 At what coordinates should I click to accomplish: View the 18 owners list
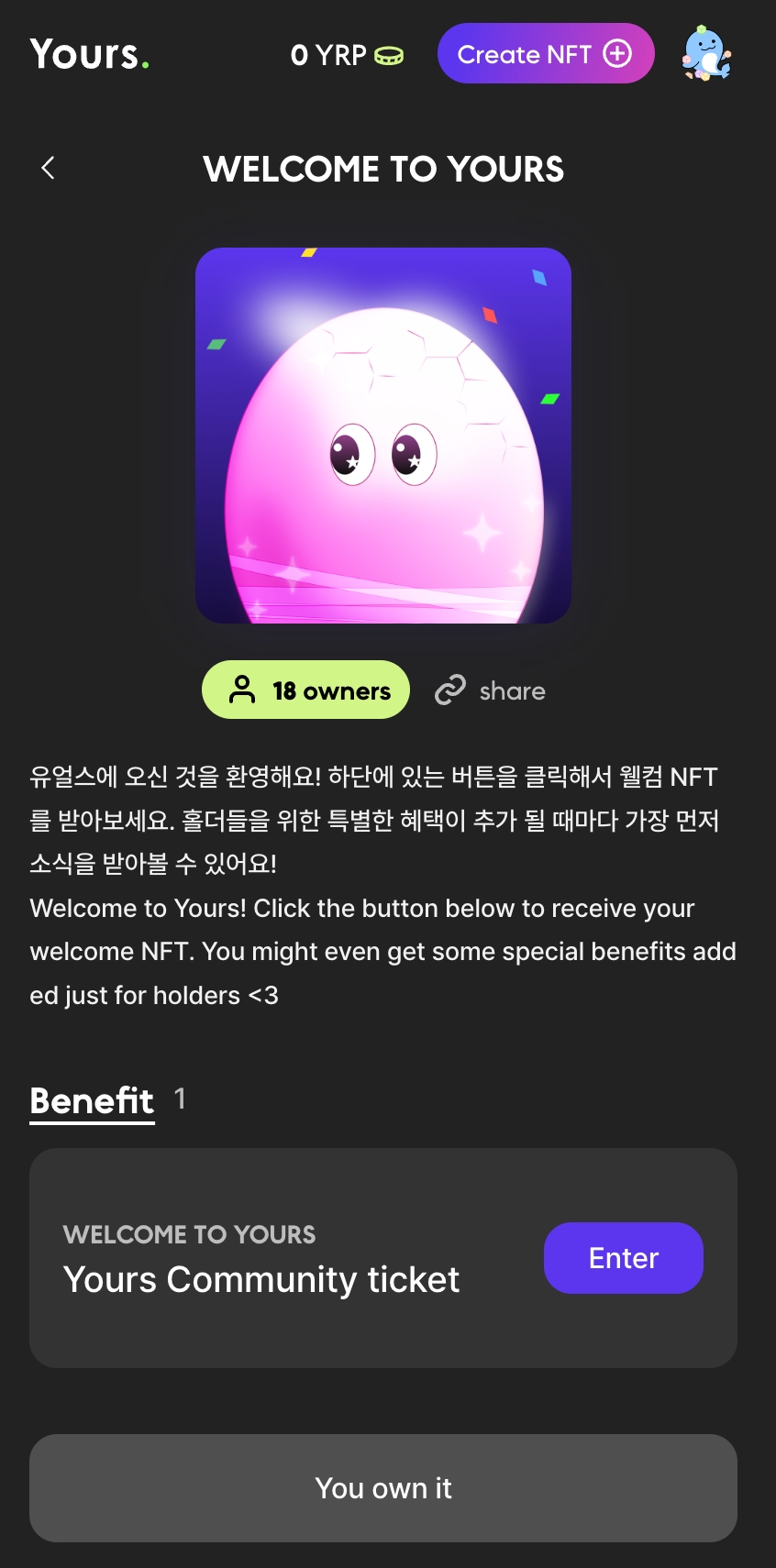pyautogui.click(x=305, y=690)
